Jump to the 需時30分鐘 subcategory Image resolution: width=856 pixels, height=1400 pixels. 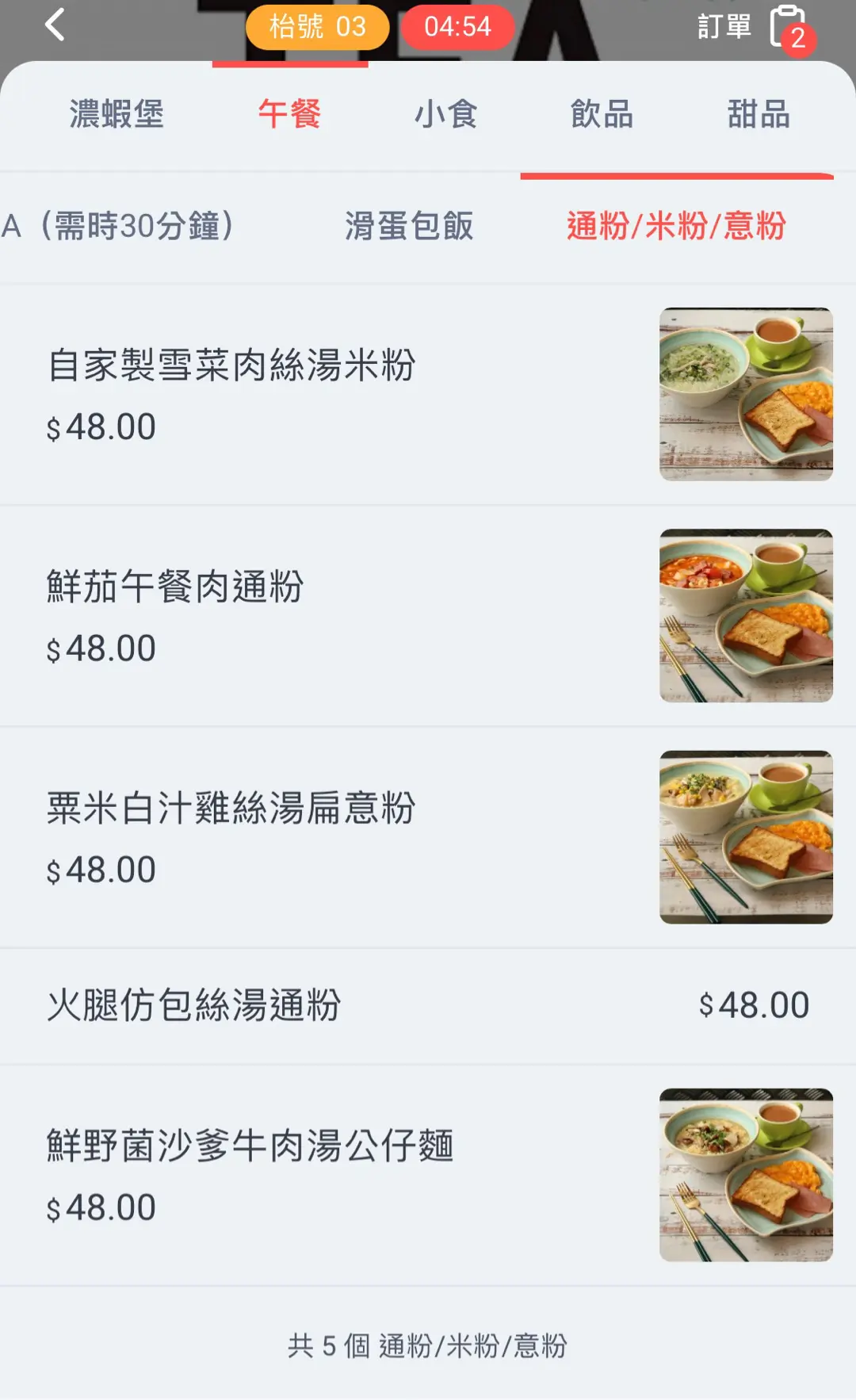[x=119, y=227]
